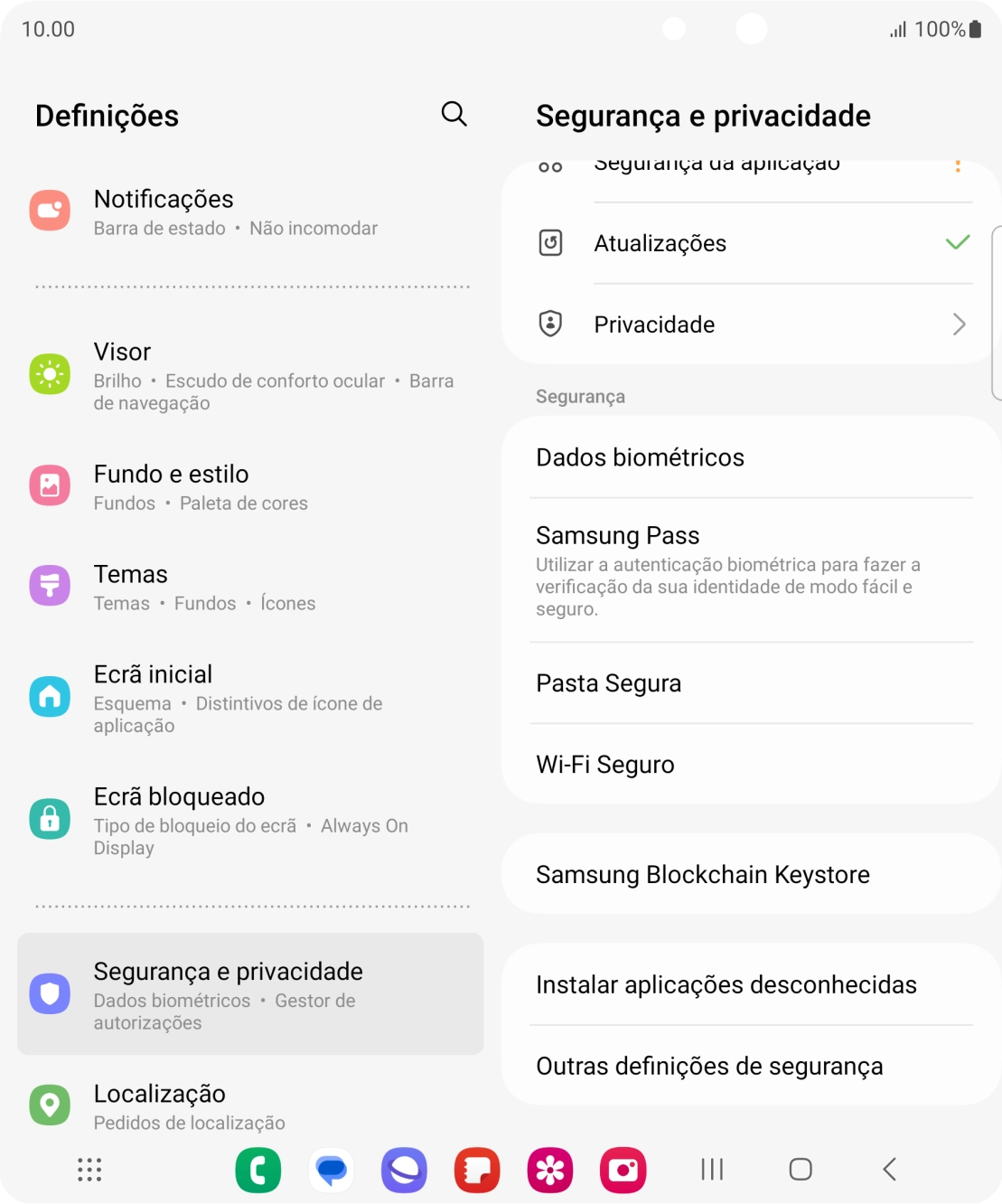Tap the Atualizações timer-shield icon
Screen dimensions: 1002x1204
pos(550,243)
